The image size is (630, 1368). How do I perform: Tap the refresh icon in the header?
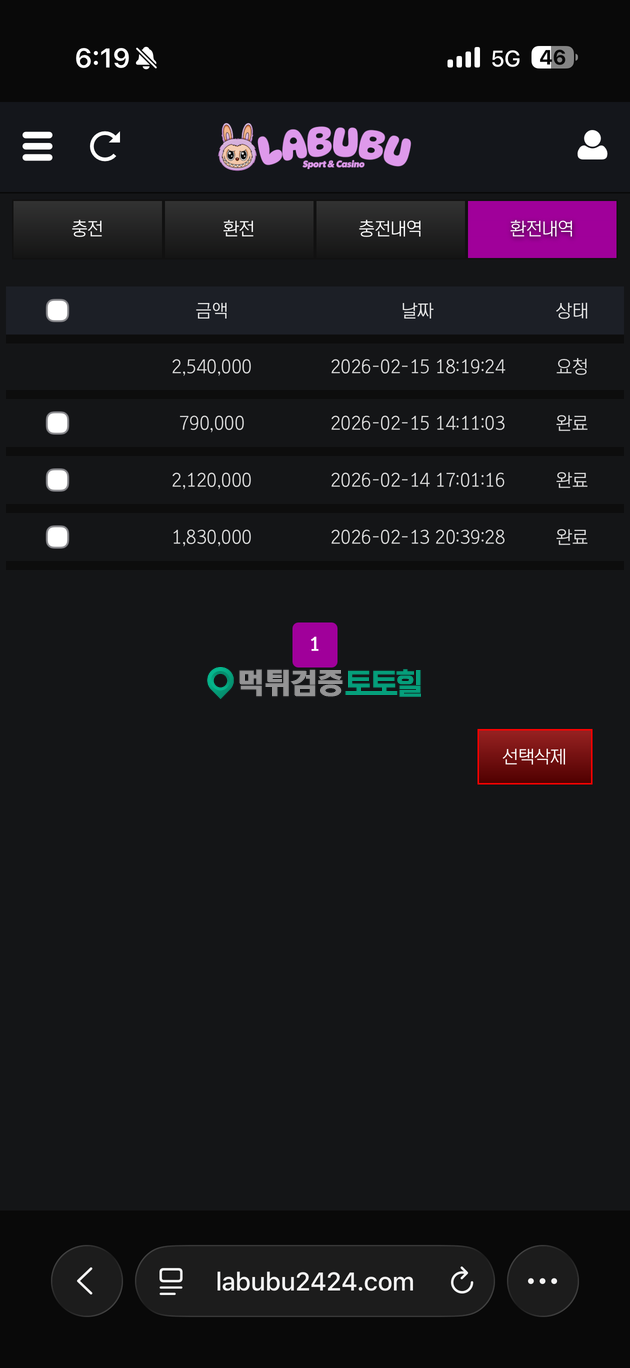104,147
